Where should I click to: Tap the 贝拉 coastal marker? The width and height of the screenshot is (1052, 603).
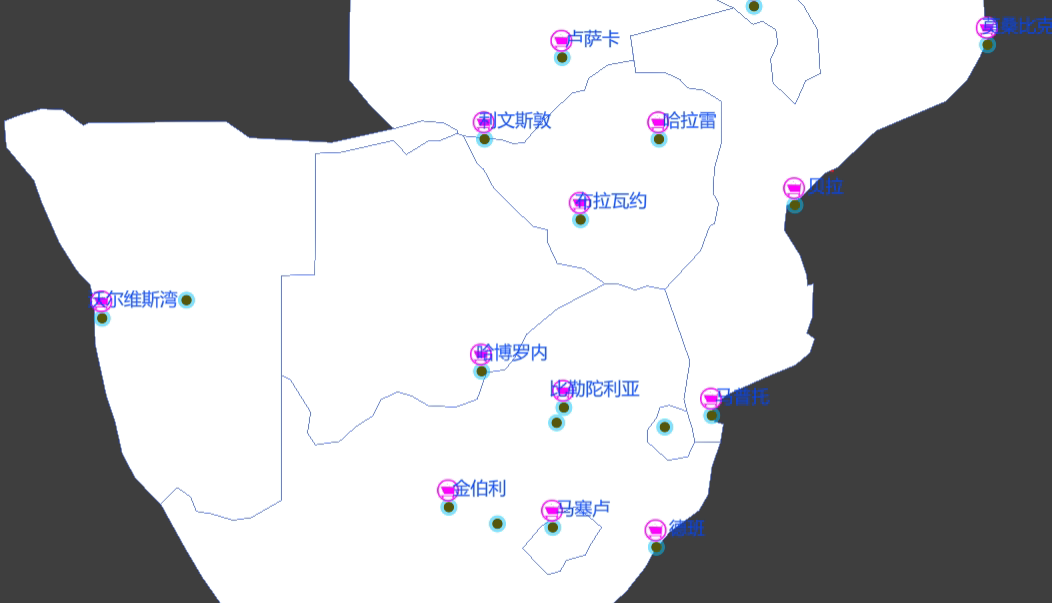click(793, 188)
